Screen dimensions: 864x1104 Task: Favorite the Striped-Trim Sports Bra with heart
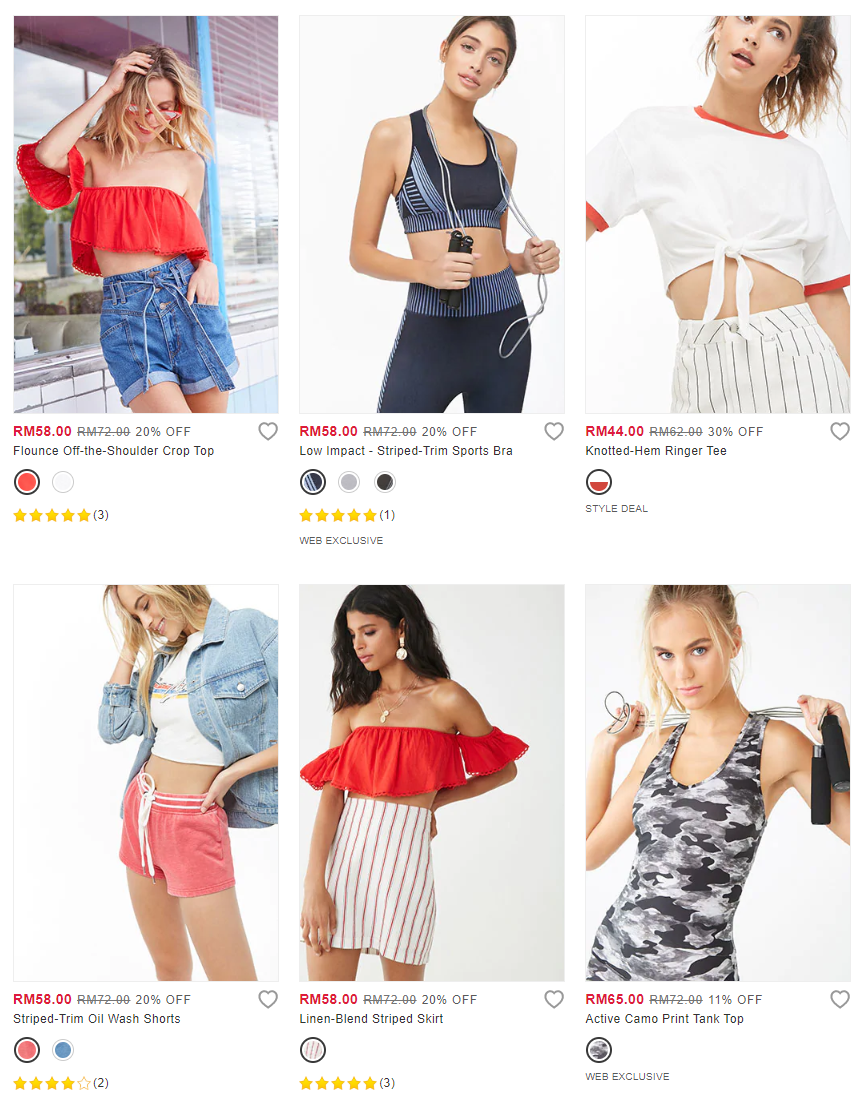[554, 431]
